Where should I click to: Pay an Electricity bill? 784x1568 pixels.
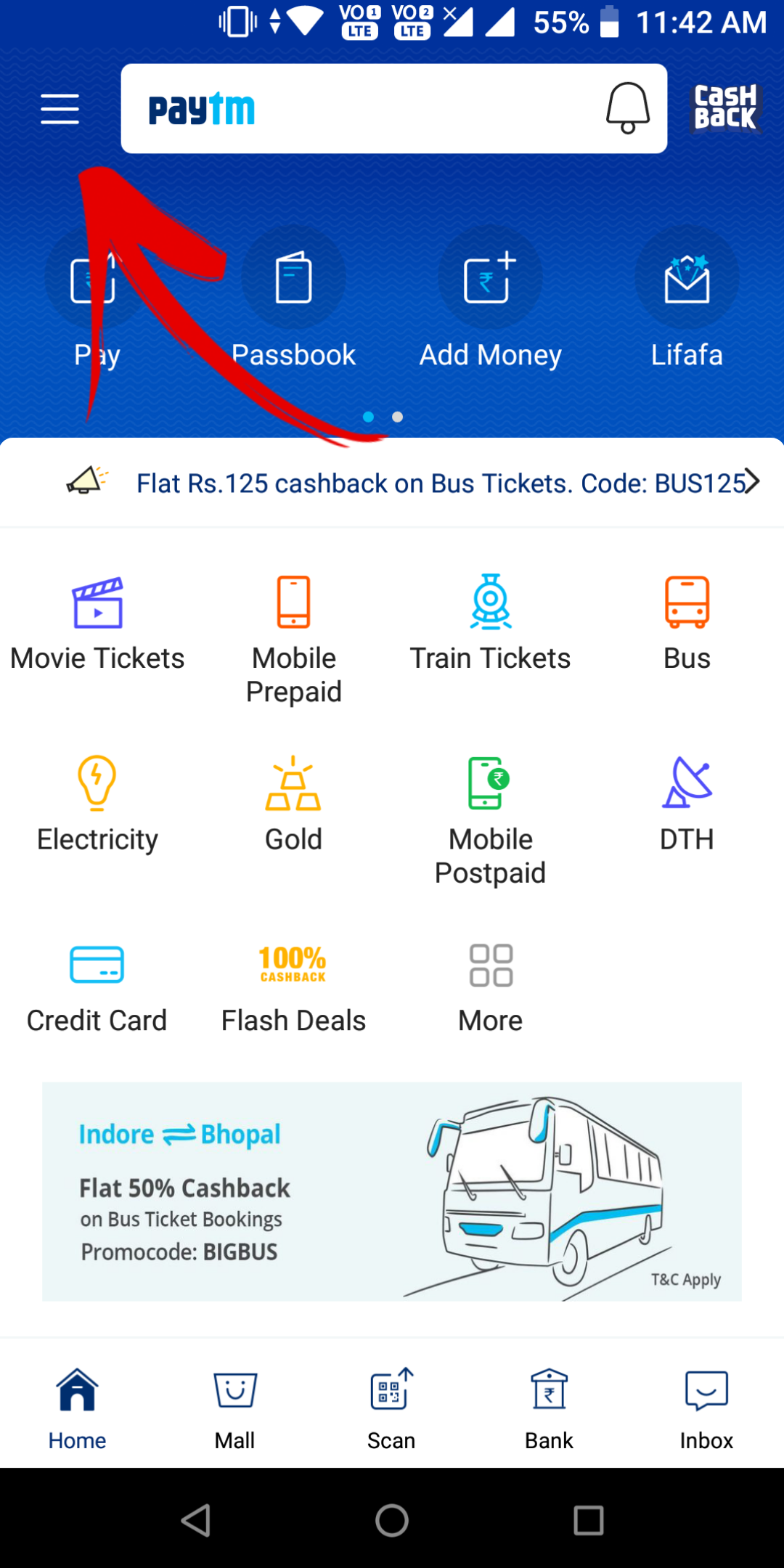click(97, 804)
